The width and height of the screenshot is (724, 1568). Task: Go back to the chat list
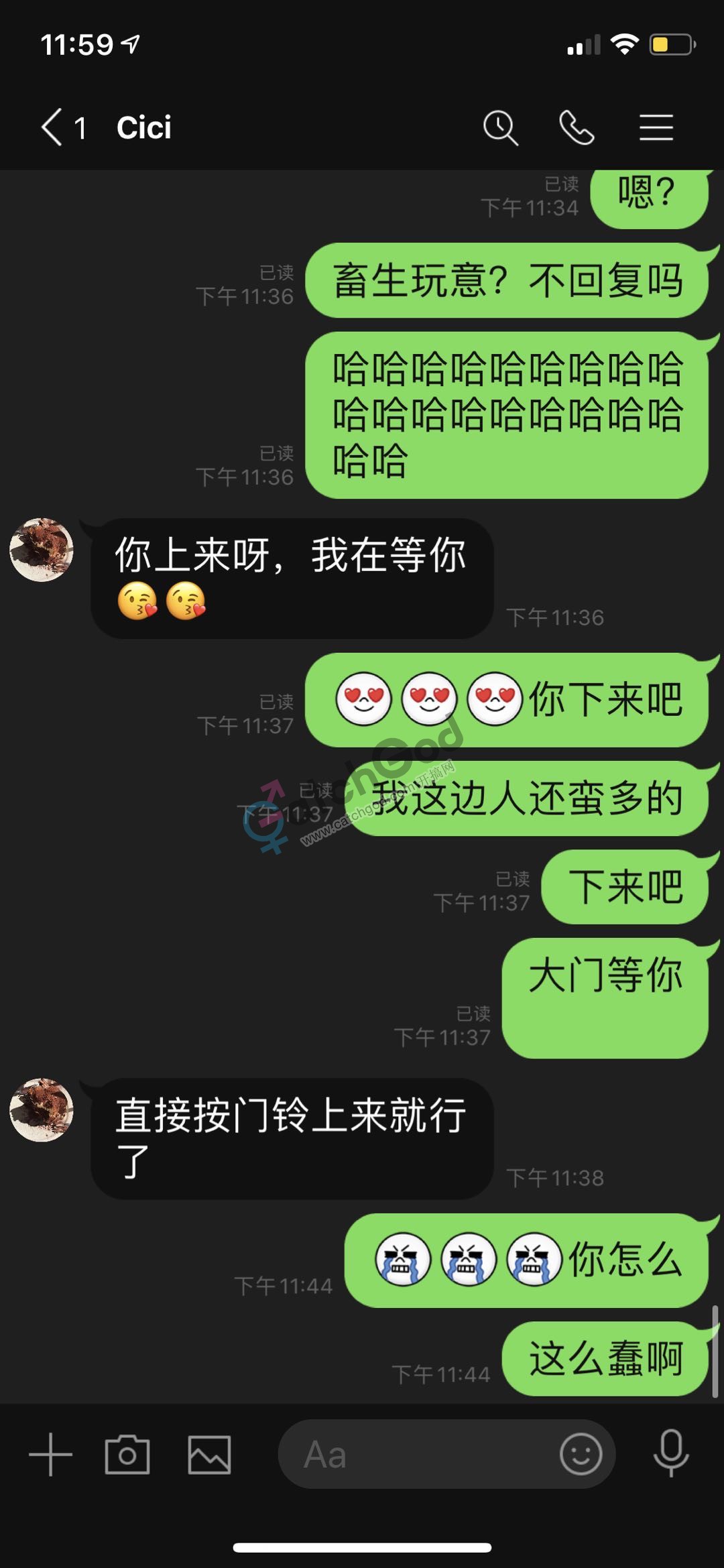[54, 127]
